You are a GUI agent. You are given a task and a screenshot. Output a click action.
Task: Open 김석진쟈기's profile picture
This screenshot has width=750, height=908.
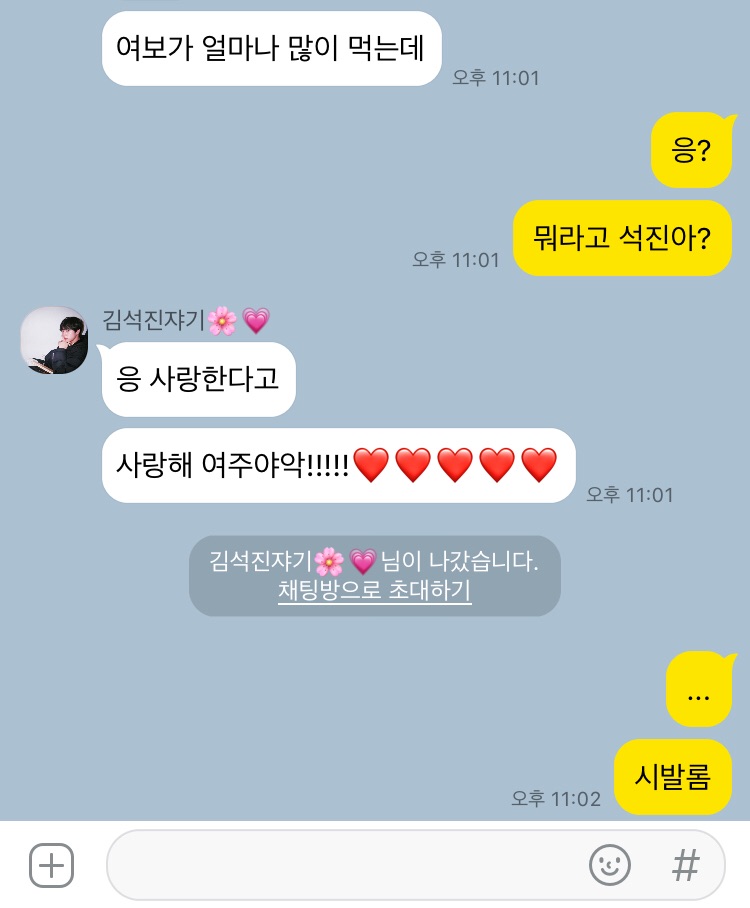[x=55, y=340]
